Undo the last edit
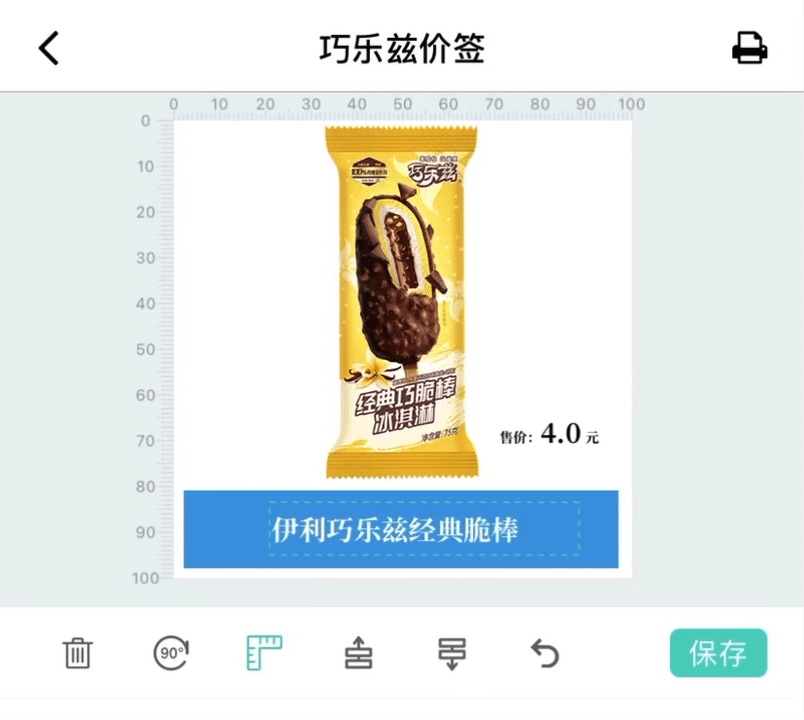Screen dimensions: 804x720 tap(545, 653)
